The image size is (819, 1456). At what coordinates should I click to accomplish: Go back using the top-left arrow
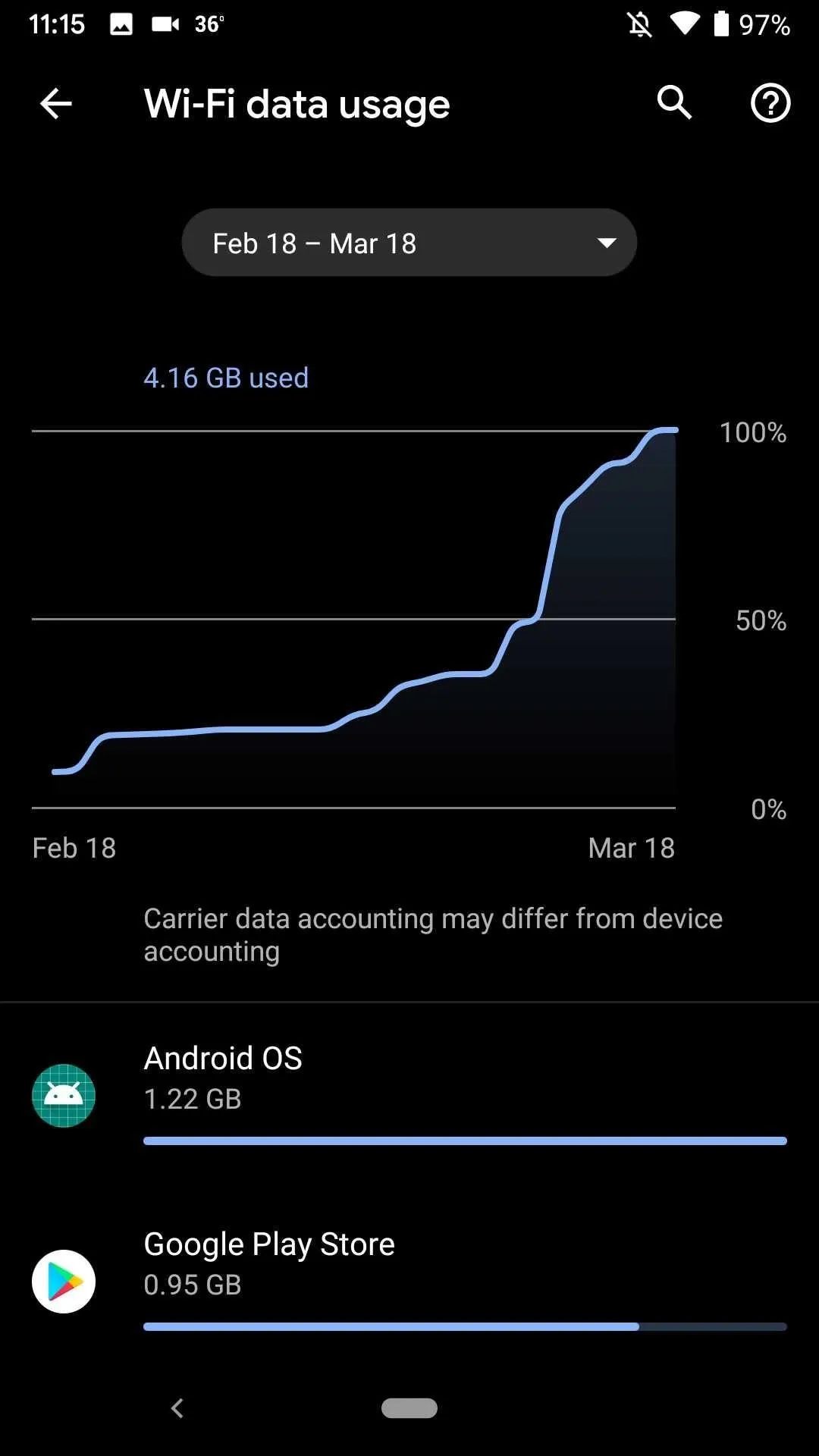tap(56, 104)
